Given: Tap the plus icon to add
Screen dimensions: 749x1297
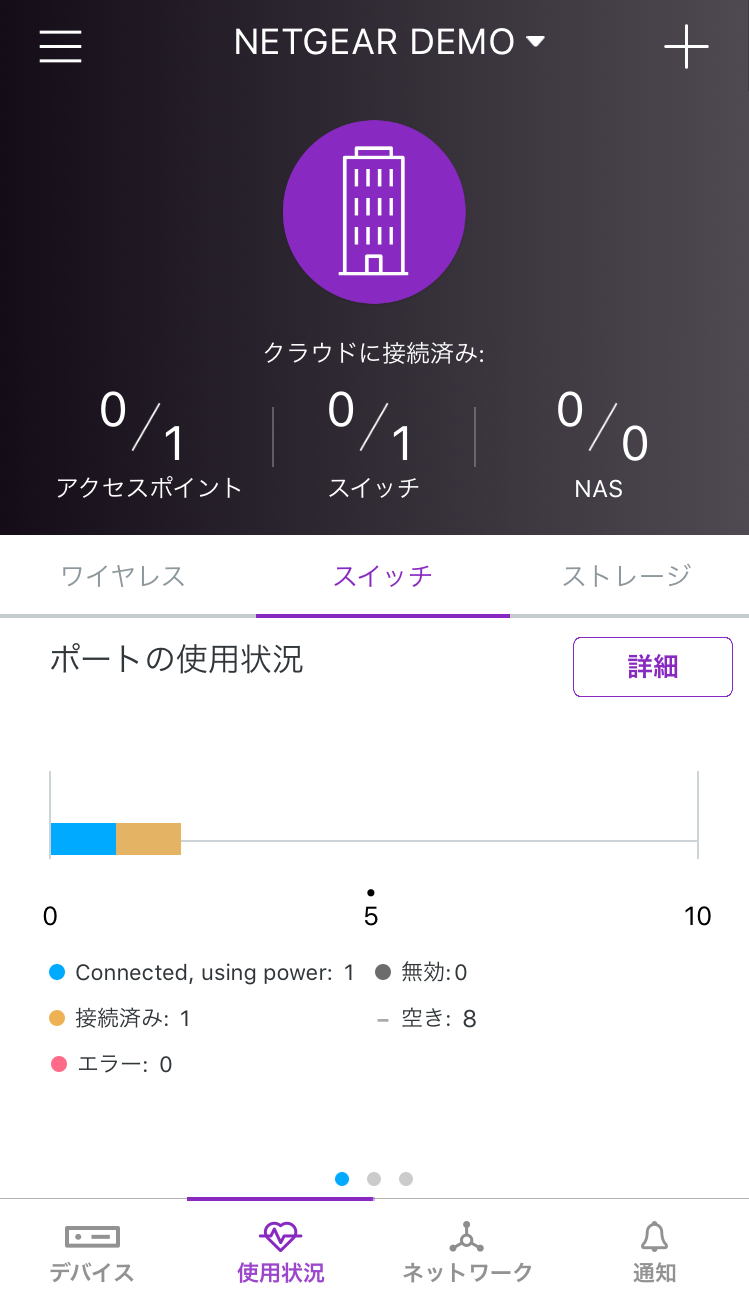Looking at the screenshot, I should point(686,46).
